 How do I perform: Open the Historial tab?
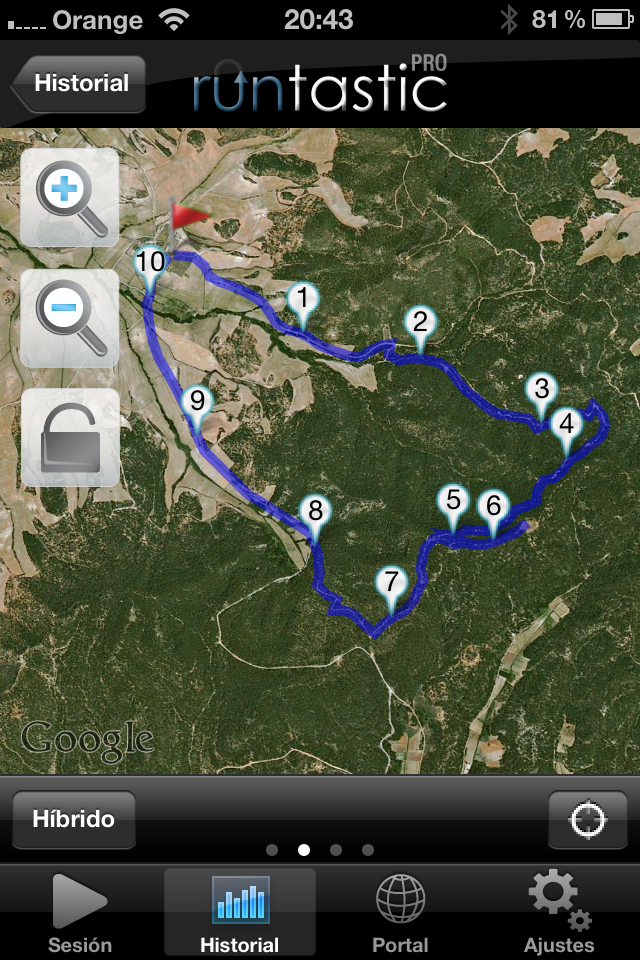240,914
